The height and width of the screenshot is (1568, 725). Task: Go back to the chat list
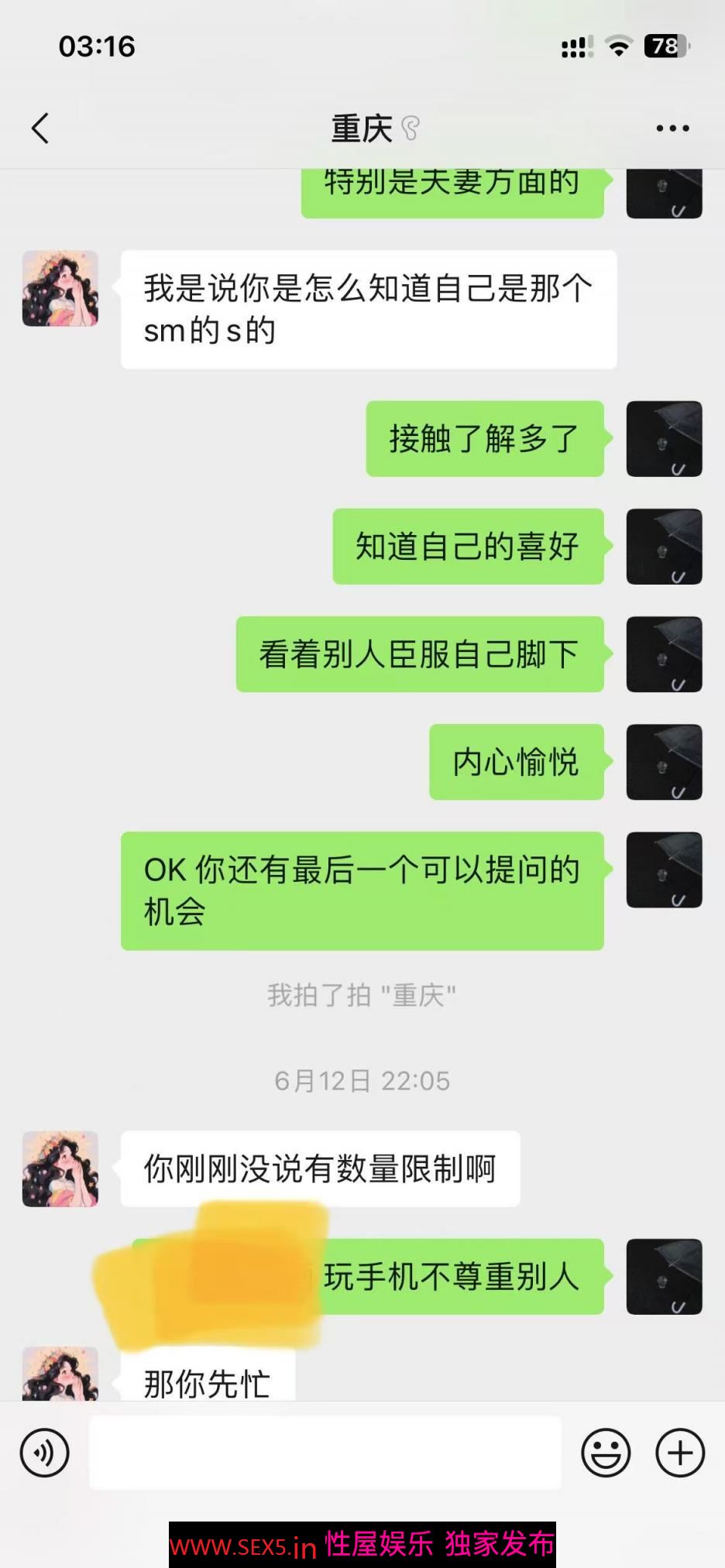click(40, 129)
